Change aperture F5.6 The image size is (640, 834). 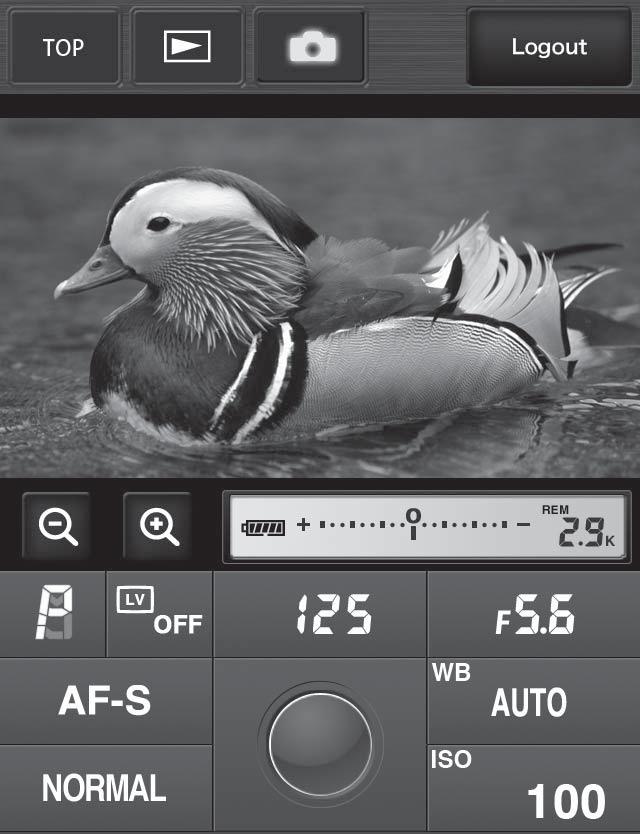pyautogui.click(x=535, y=613)
